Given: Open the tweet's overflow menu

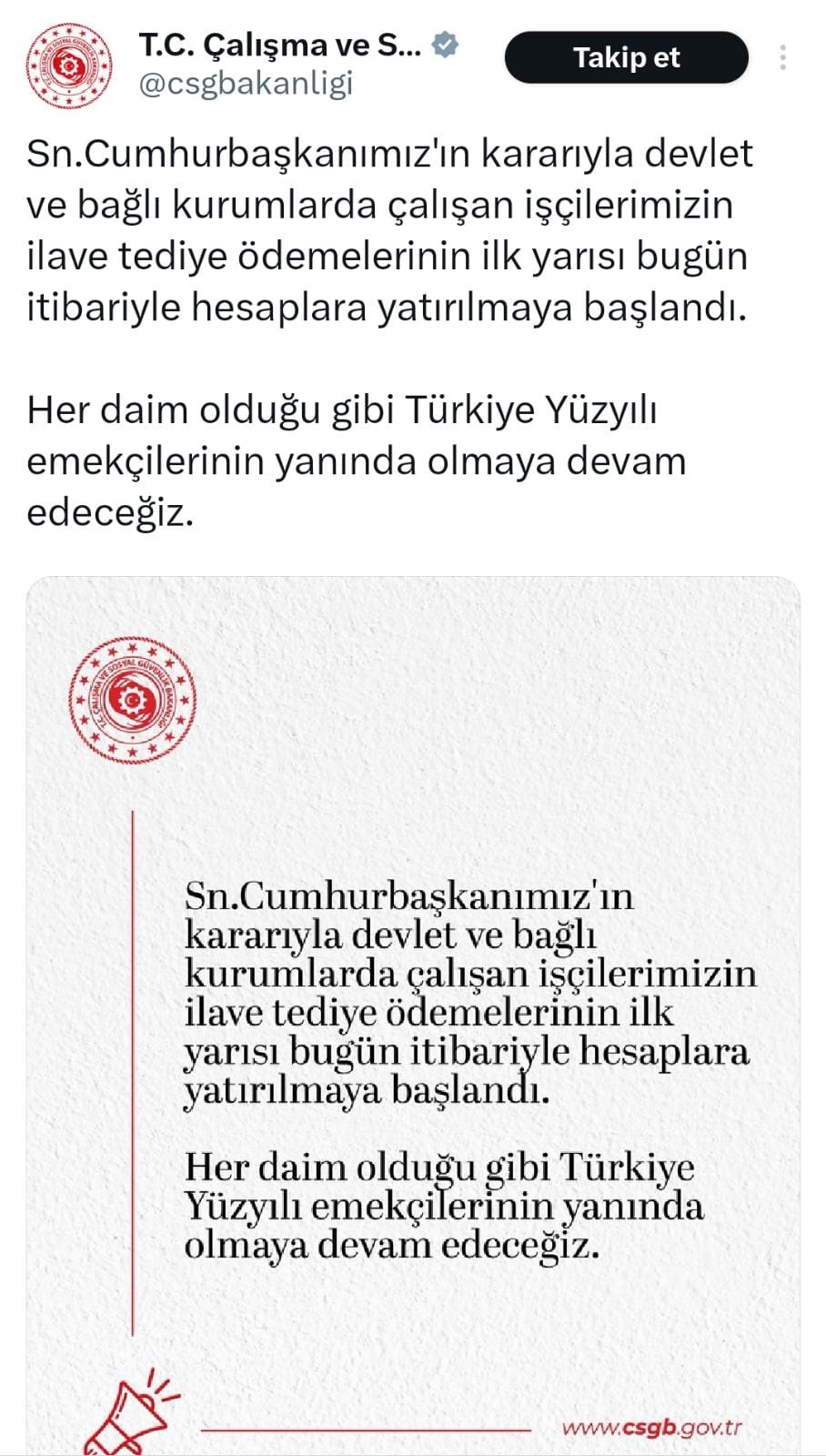Looking at the screenshot, I should (x=782, y=58).
